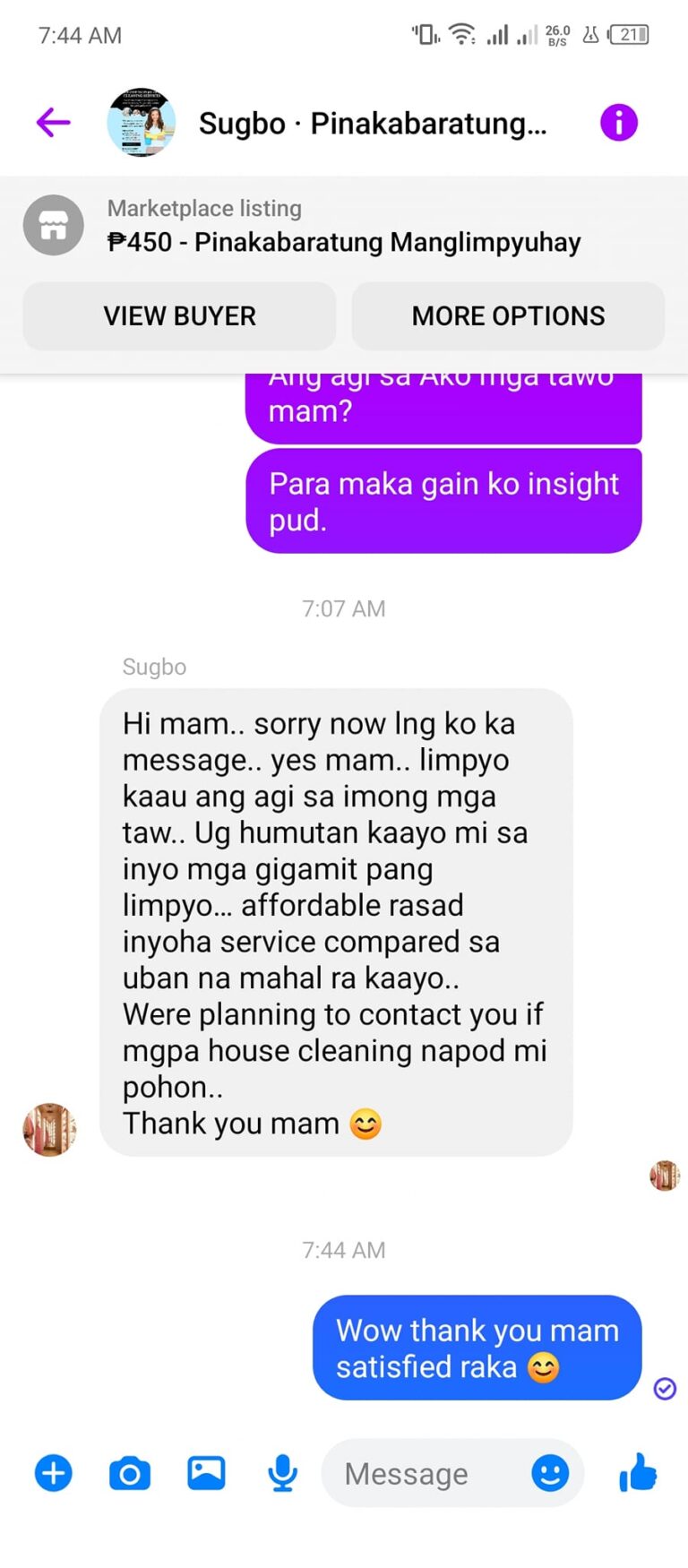The image size is (688, 1568).
Task: Open the photo gallery picker
Action: click(x=206, y=1473)
